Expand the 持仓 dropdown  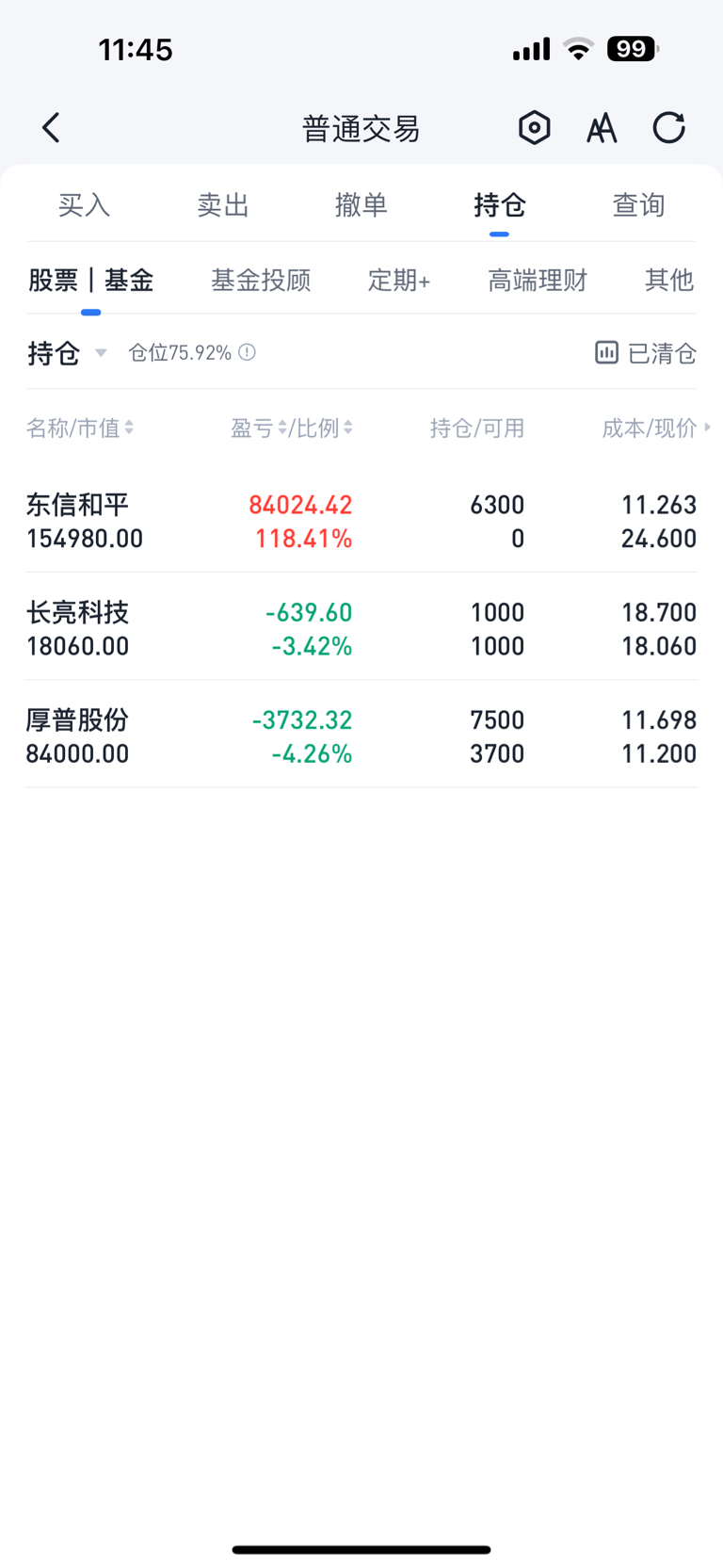coord(67,353)
